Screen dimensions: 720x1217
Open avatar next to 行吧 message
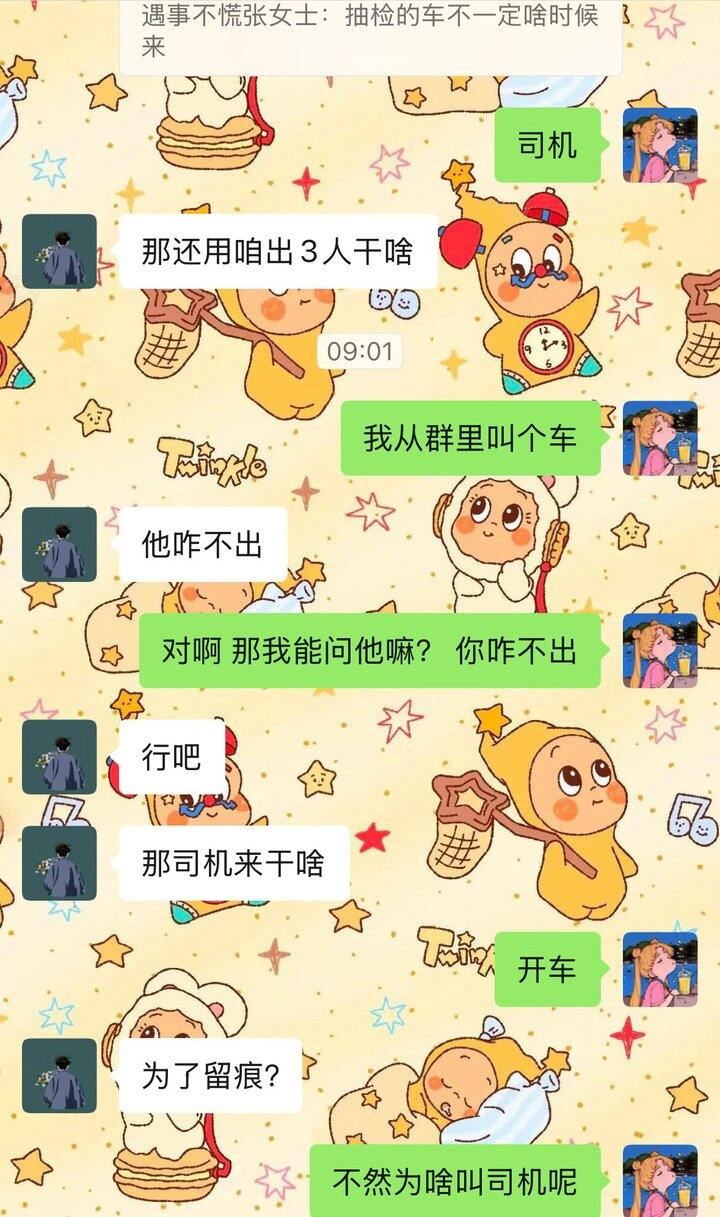(x=59, y=757)
